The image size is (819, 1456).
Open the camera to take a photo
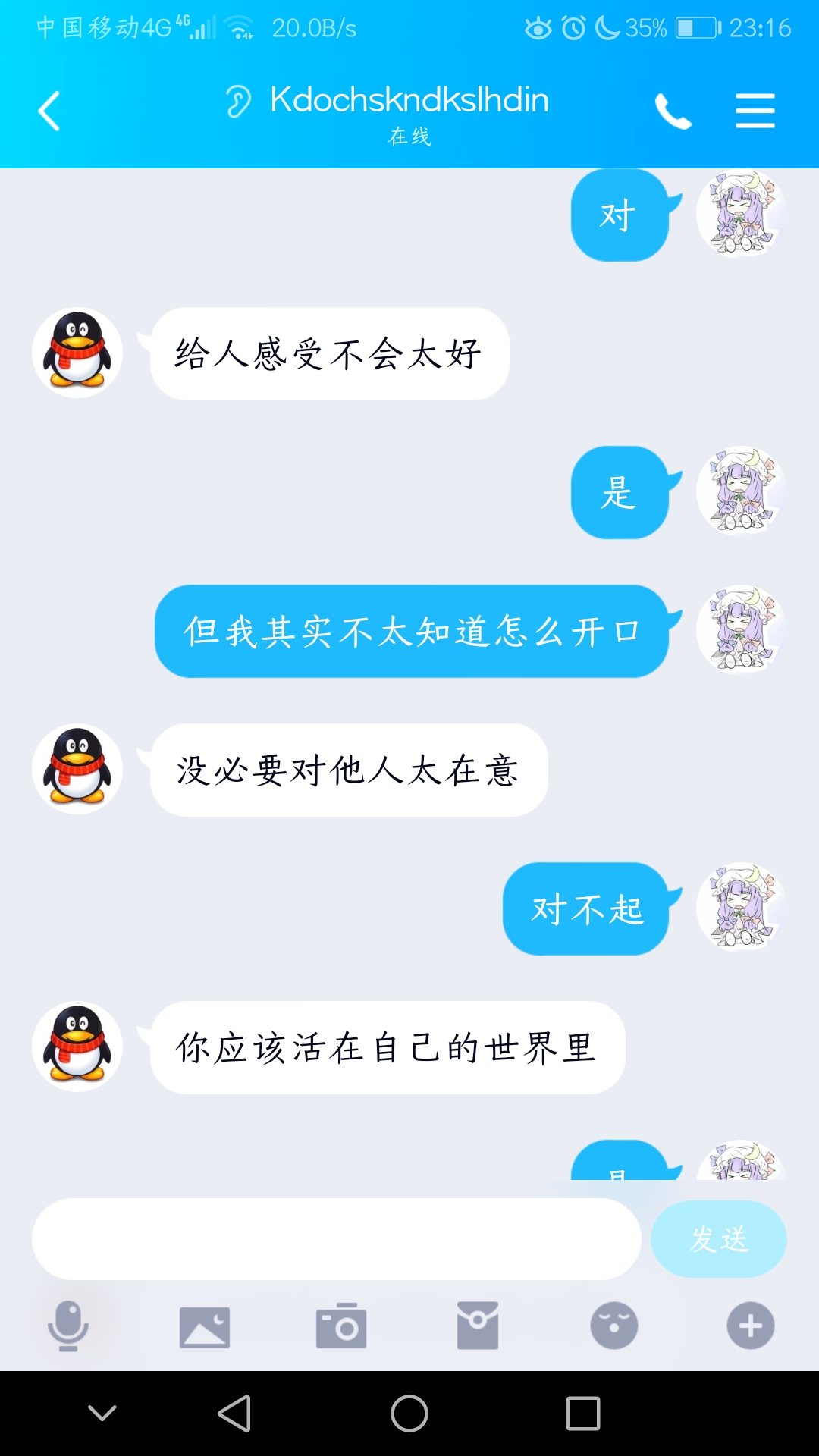point(341,1326)
